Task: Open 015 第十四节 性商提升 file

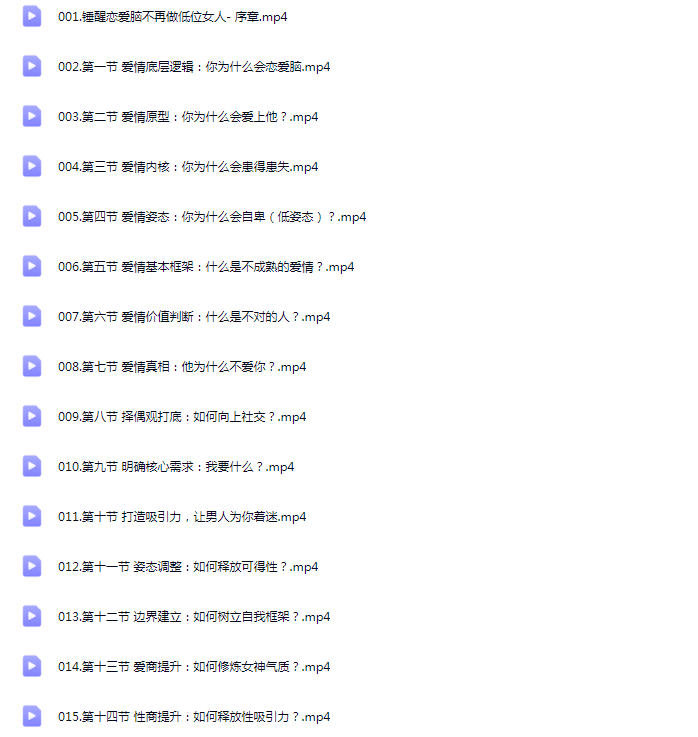Action: pos(194,717)
